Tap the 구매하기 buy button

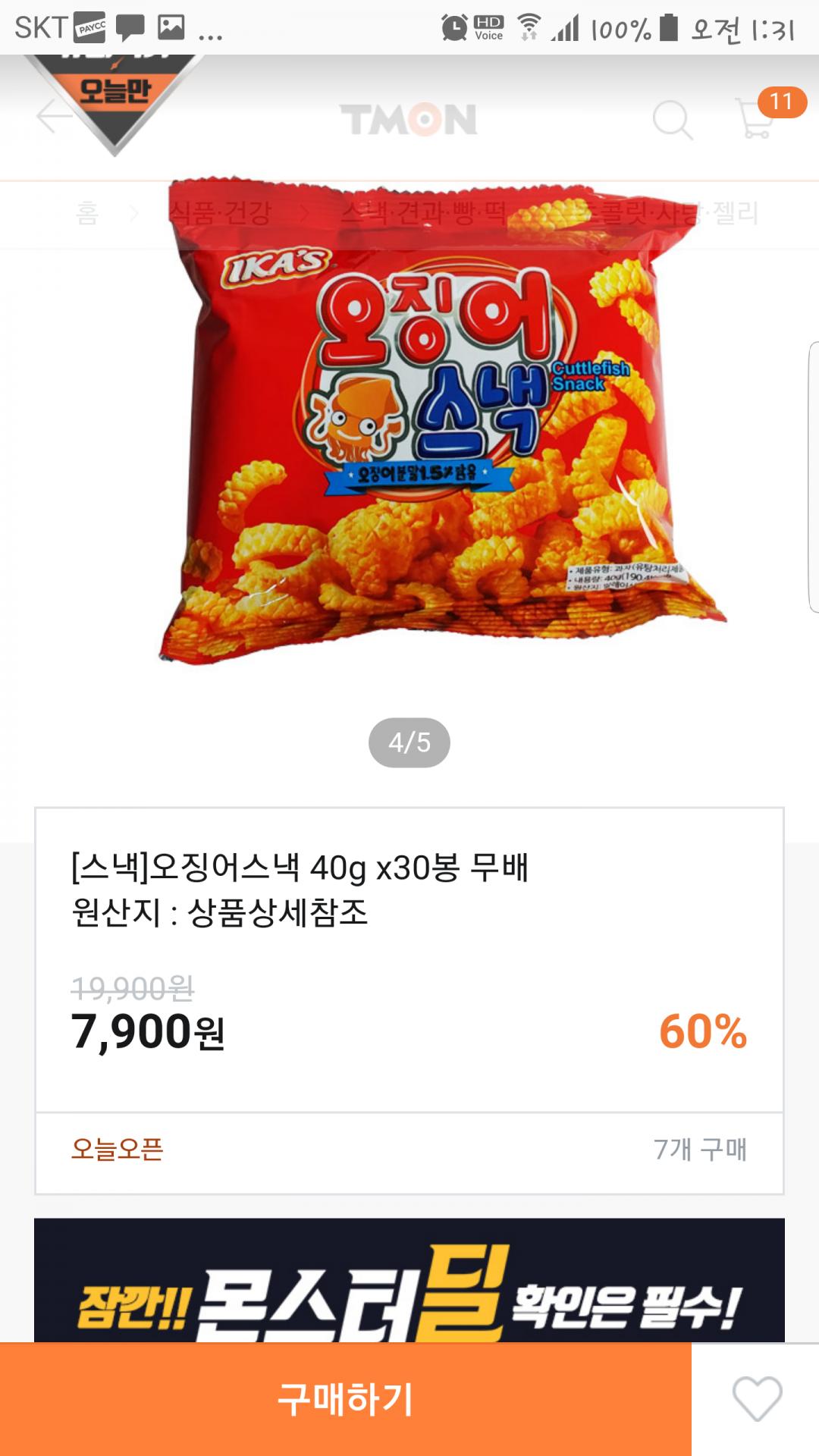click(345, 1399)
